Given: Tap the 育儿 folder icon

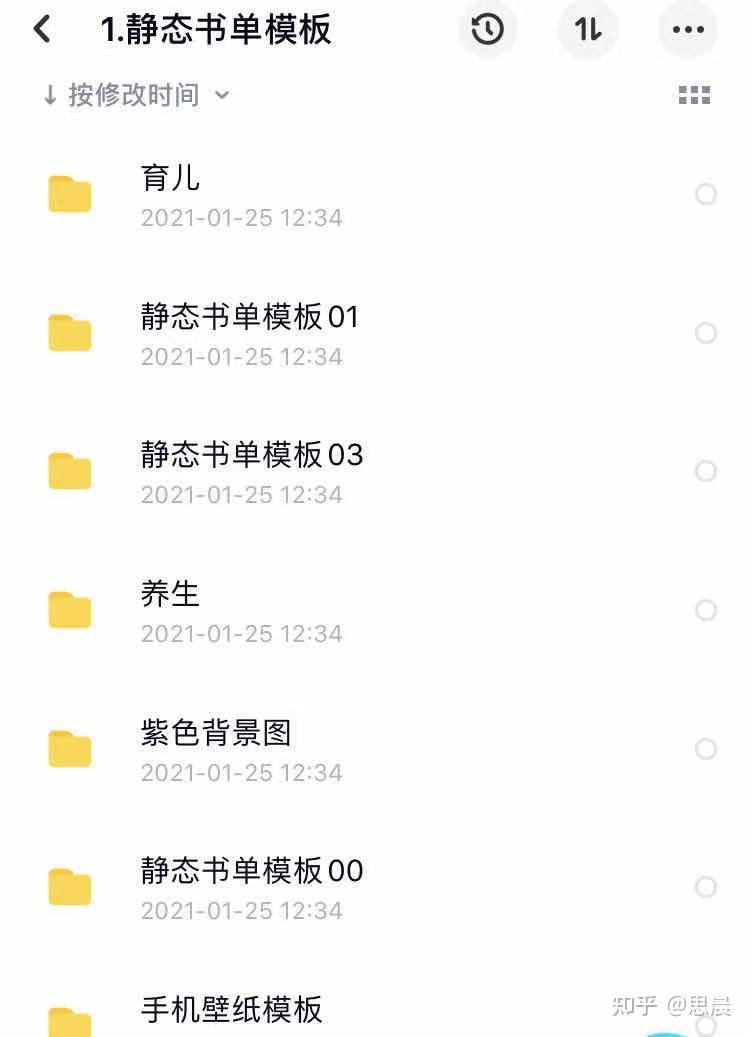Looking at the screenshot, I should 69,194.
